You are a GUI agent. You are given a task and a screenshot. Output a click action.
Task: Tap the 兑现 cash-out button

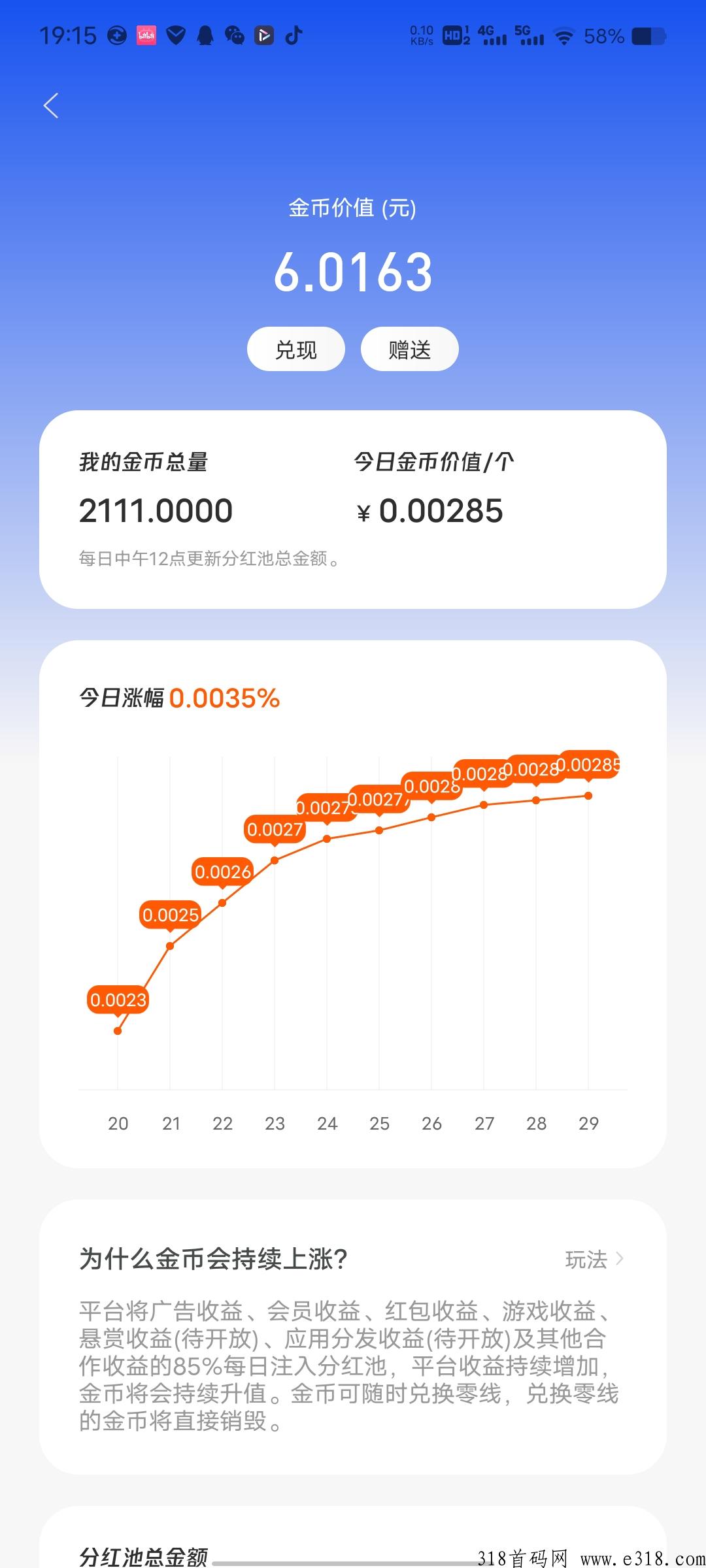[295, 350]
